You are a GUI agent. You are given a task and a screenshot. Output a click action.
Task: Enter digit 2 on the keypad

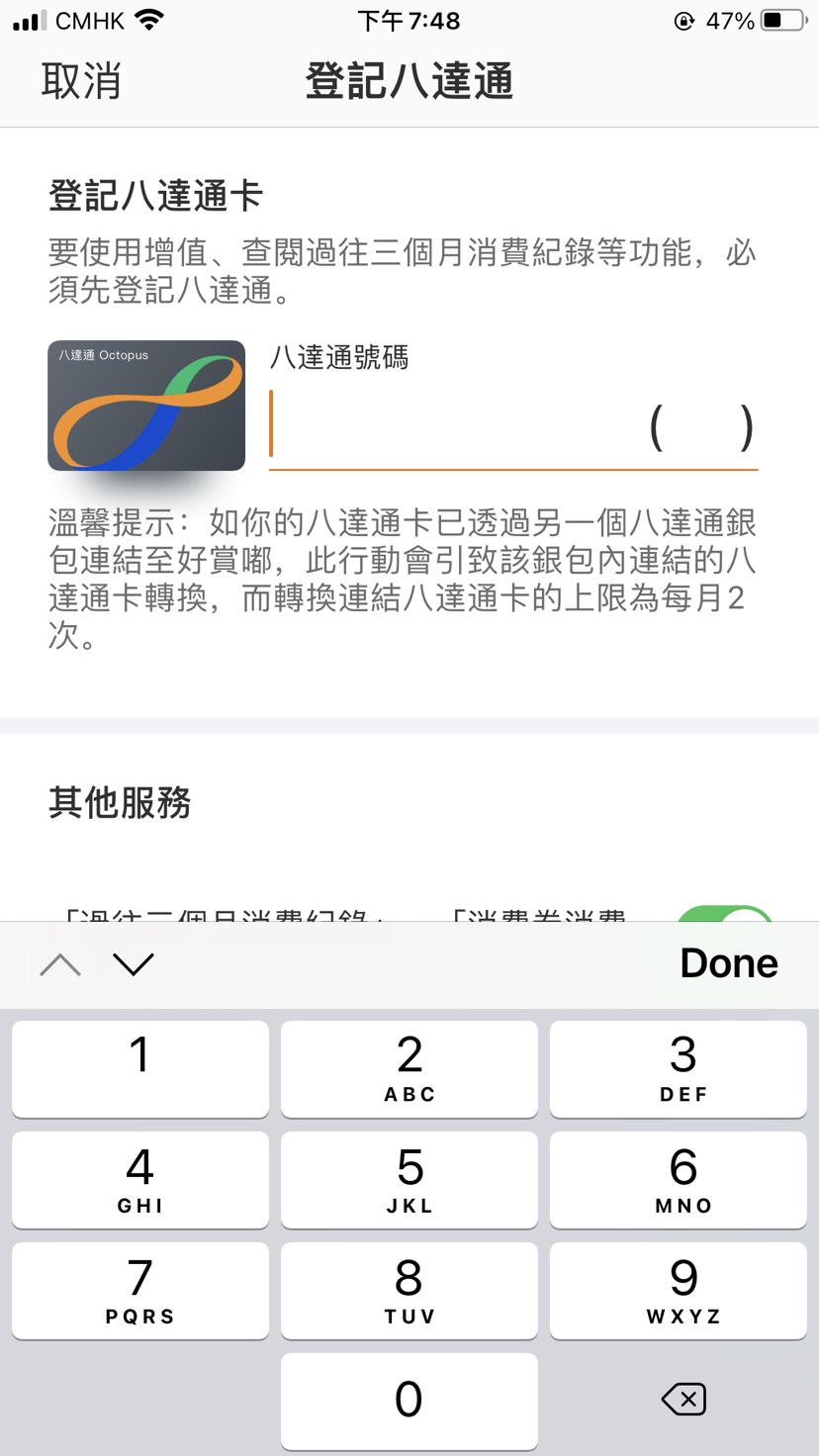point(409,1069)
